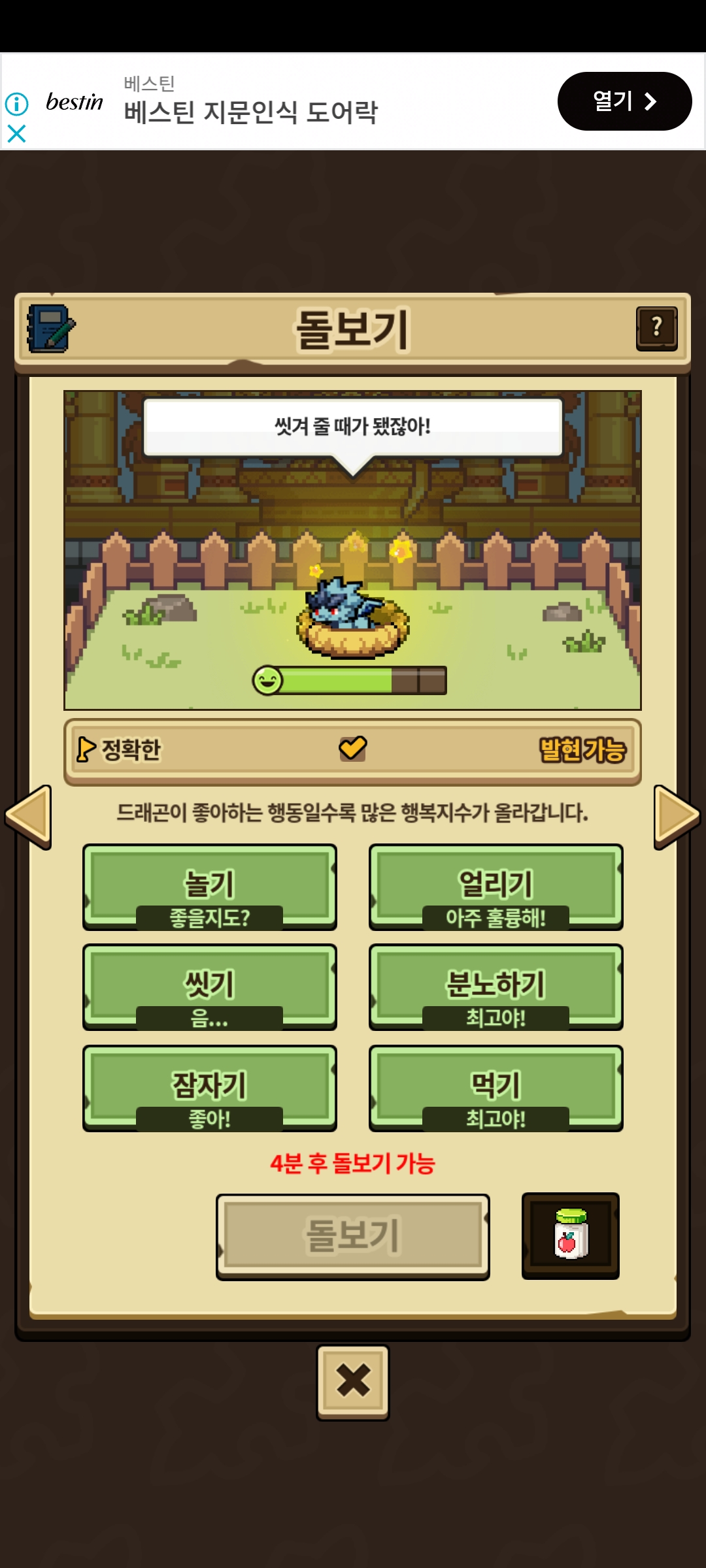This screenshot has width=706, height=1568.
Task: Close the 돌보기 panel with X
Action: click(353, 1382)
